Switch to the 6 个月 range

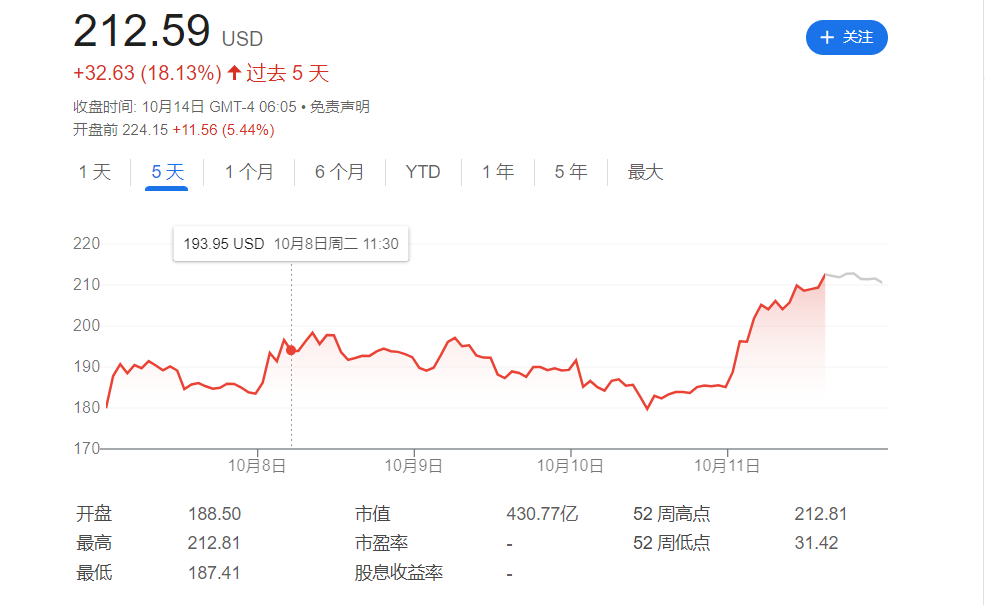(339, 172)
